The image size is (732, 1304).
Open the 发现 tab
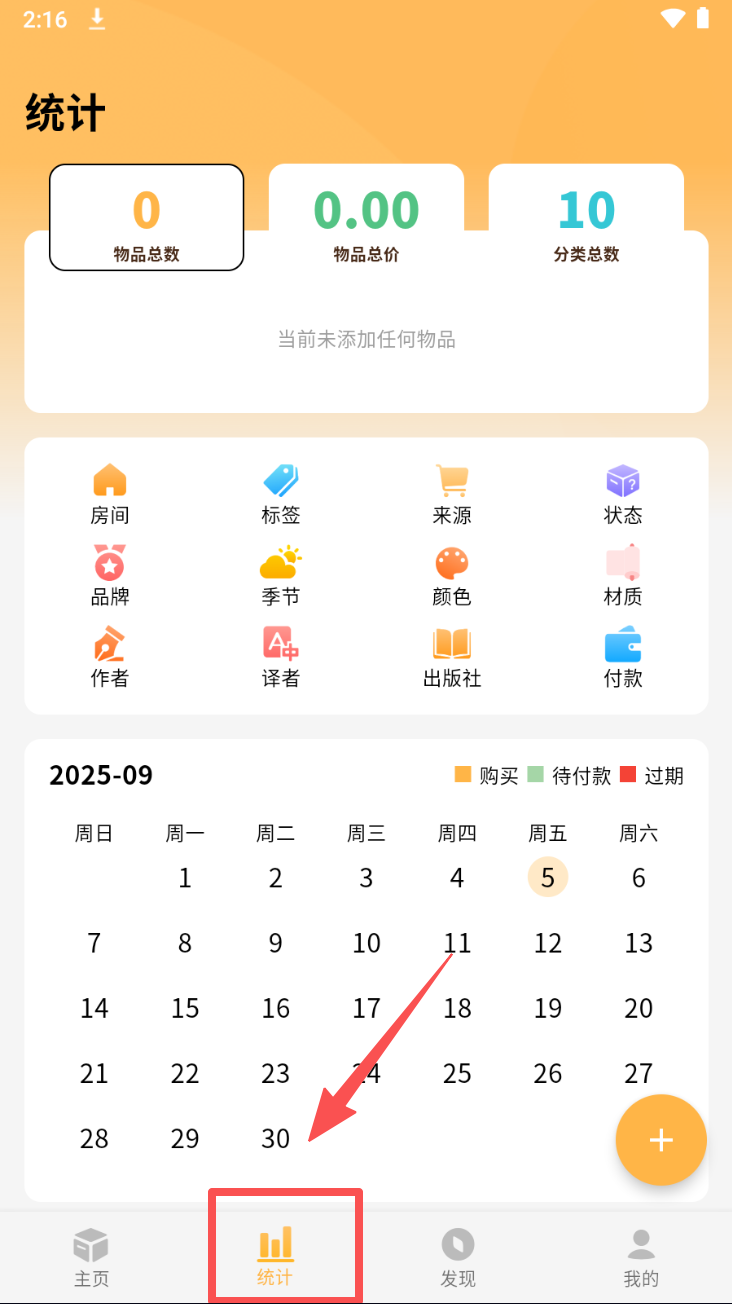[458, 1257]
